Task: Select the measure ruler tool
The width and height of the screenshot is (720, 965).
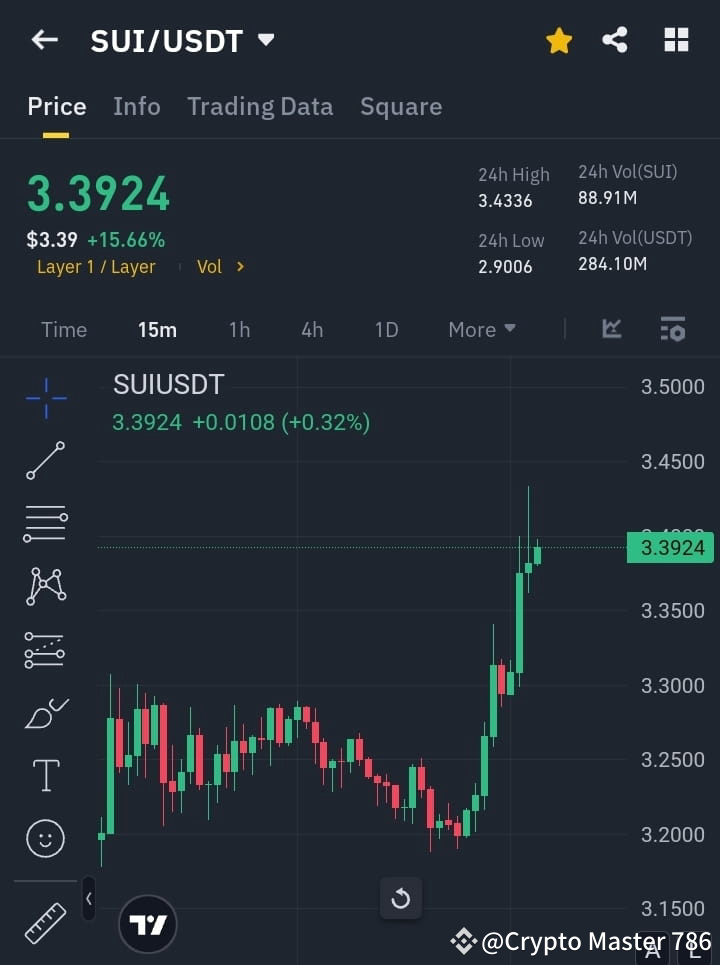Action: pos(45,925)
